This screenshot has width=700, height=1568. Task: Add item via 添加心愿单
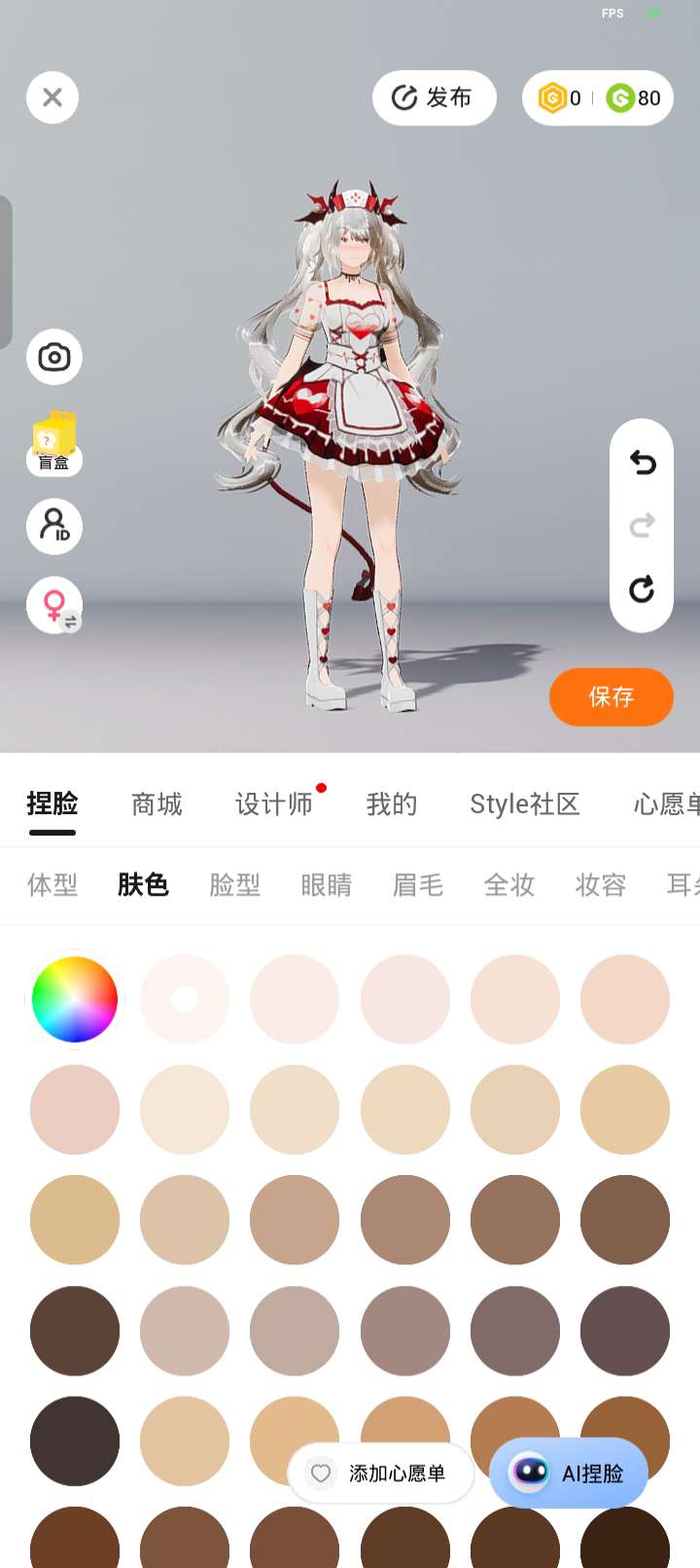point(381,1474)
